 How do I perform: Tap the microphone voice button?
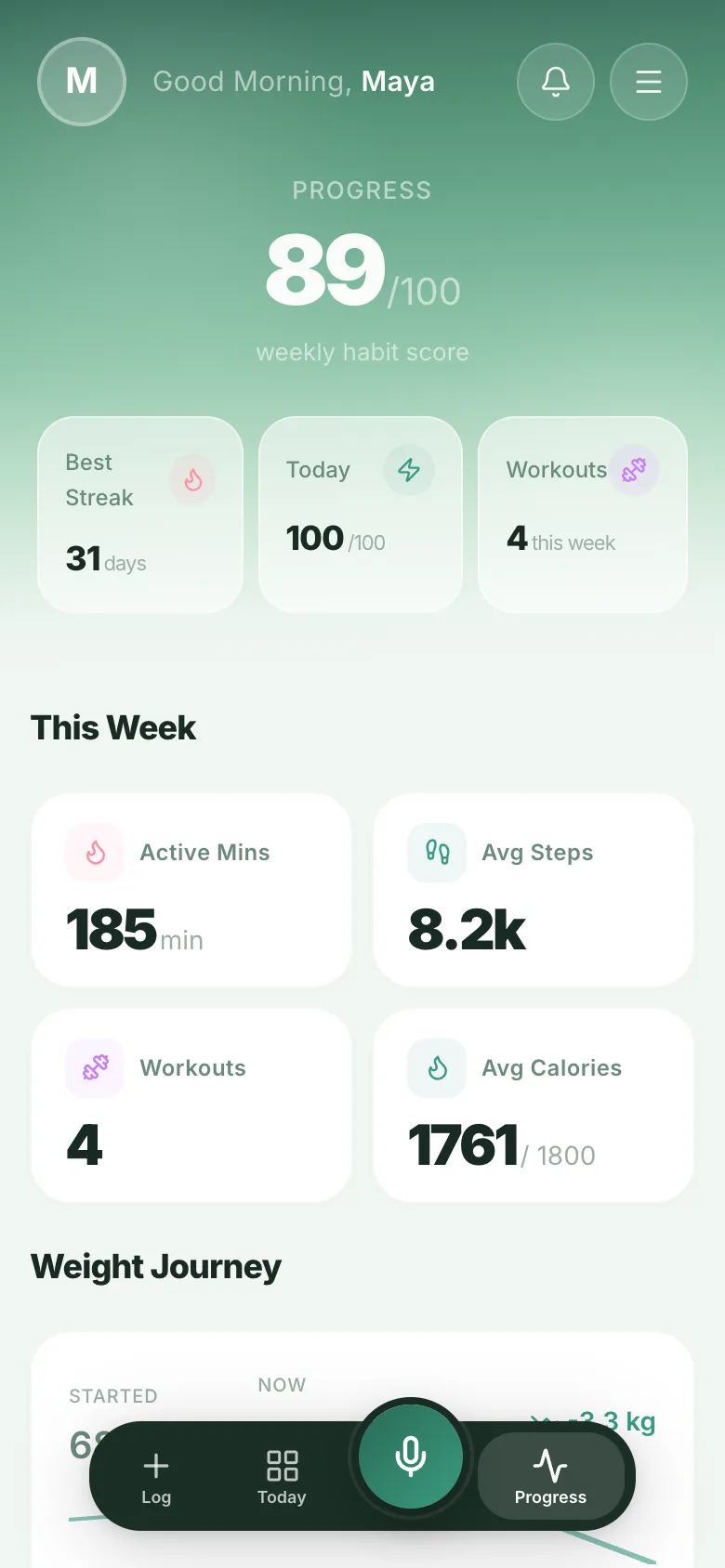coord(411,1457)
